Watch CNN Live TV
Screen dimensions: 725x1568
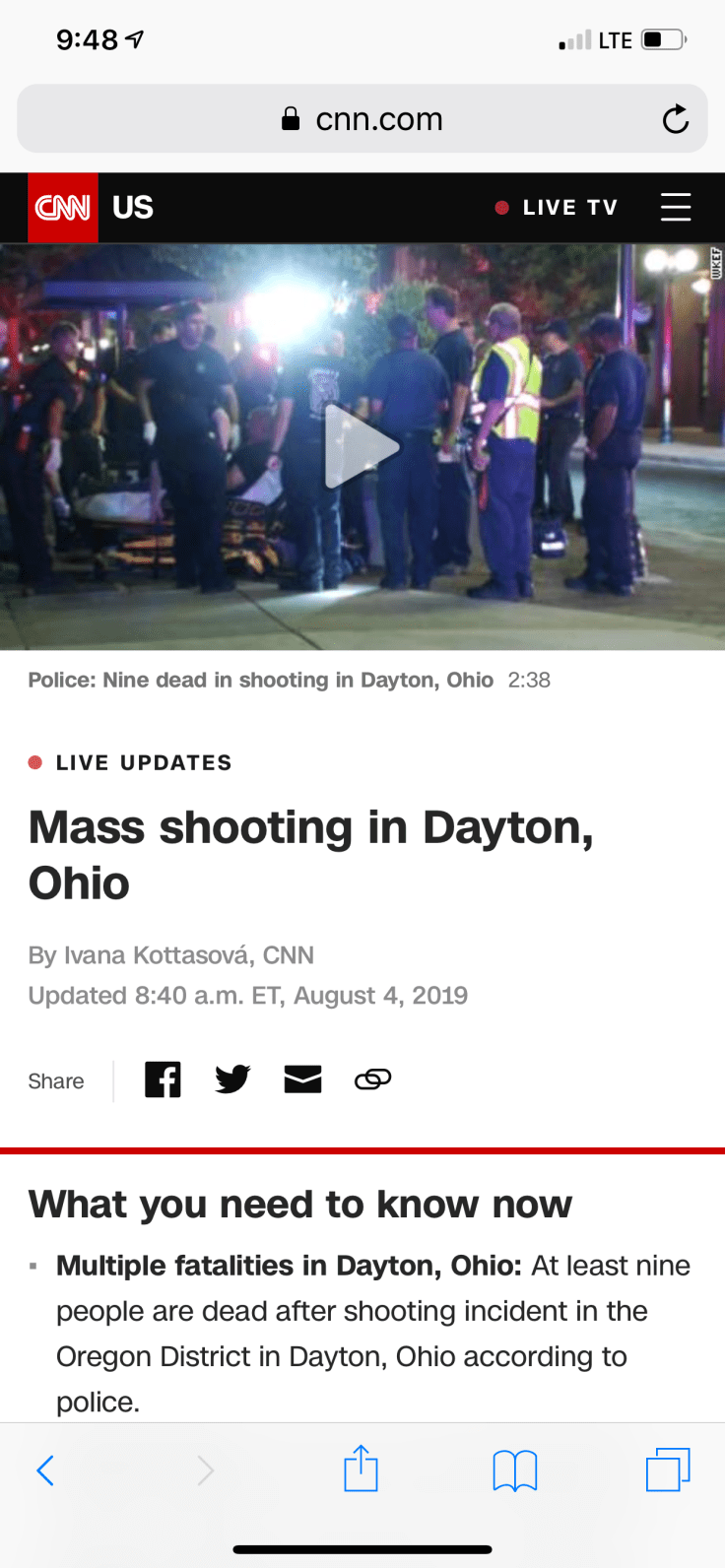557,208
